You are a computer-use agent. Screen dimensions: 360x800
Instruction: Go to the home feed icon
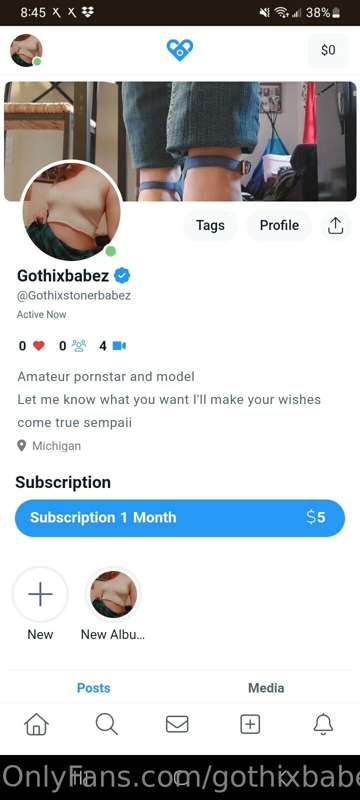pos(36,724)
